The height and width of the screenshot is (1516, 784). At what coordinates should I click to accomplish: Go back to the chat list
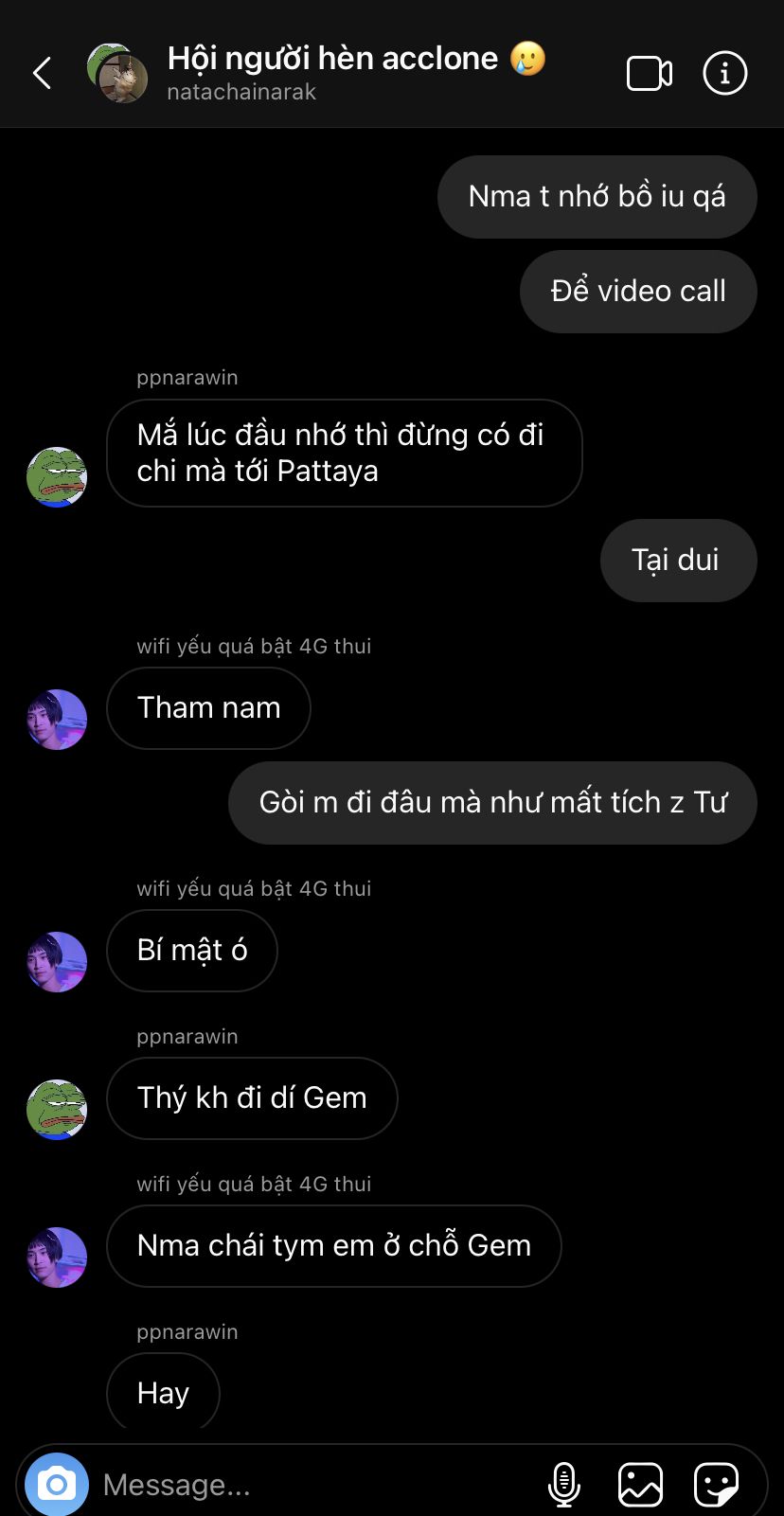coord(43,73)
